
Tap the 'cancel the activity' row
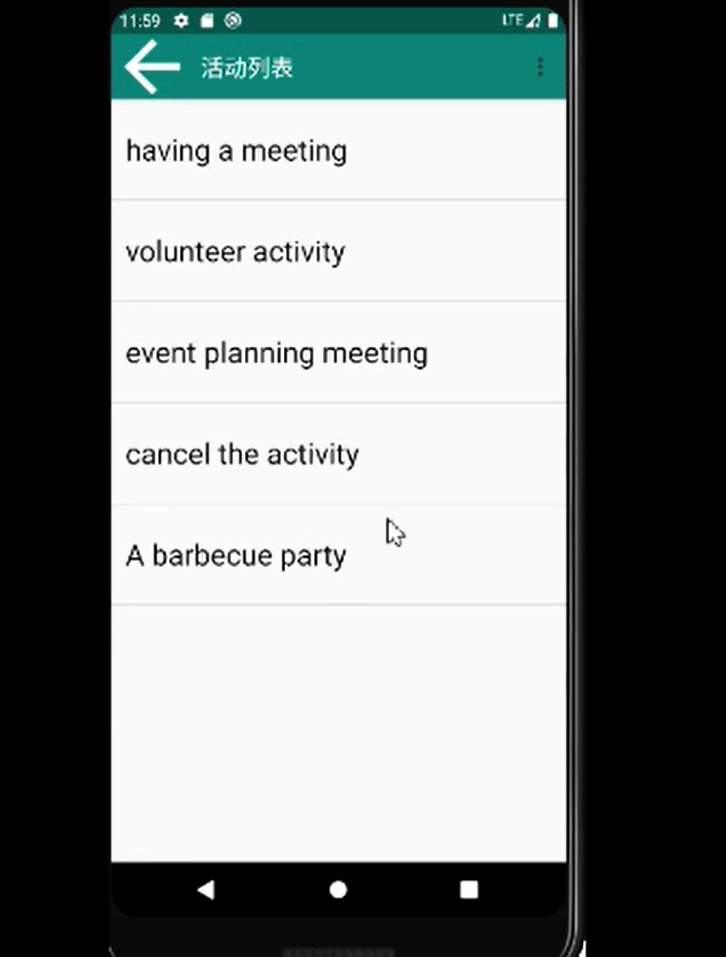(x=338, y=454)
